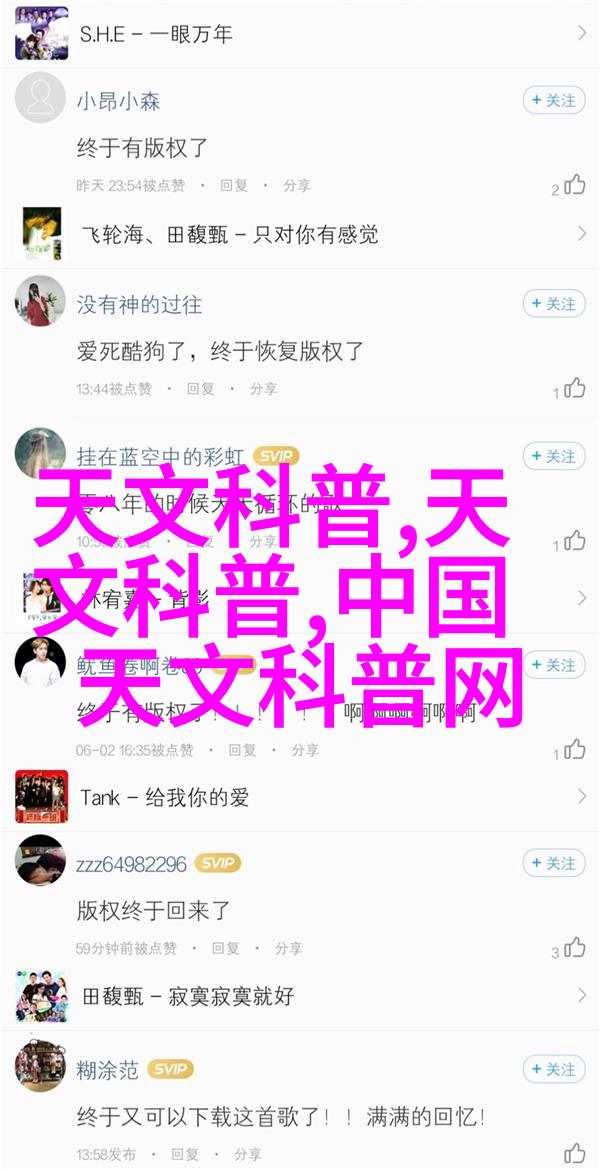Reply to 小昂小森's comment
The image size is (600, 1170).
tap(233, 185)
